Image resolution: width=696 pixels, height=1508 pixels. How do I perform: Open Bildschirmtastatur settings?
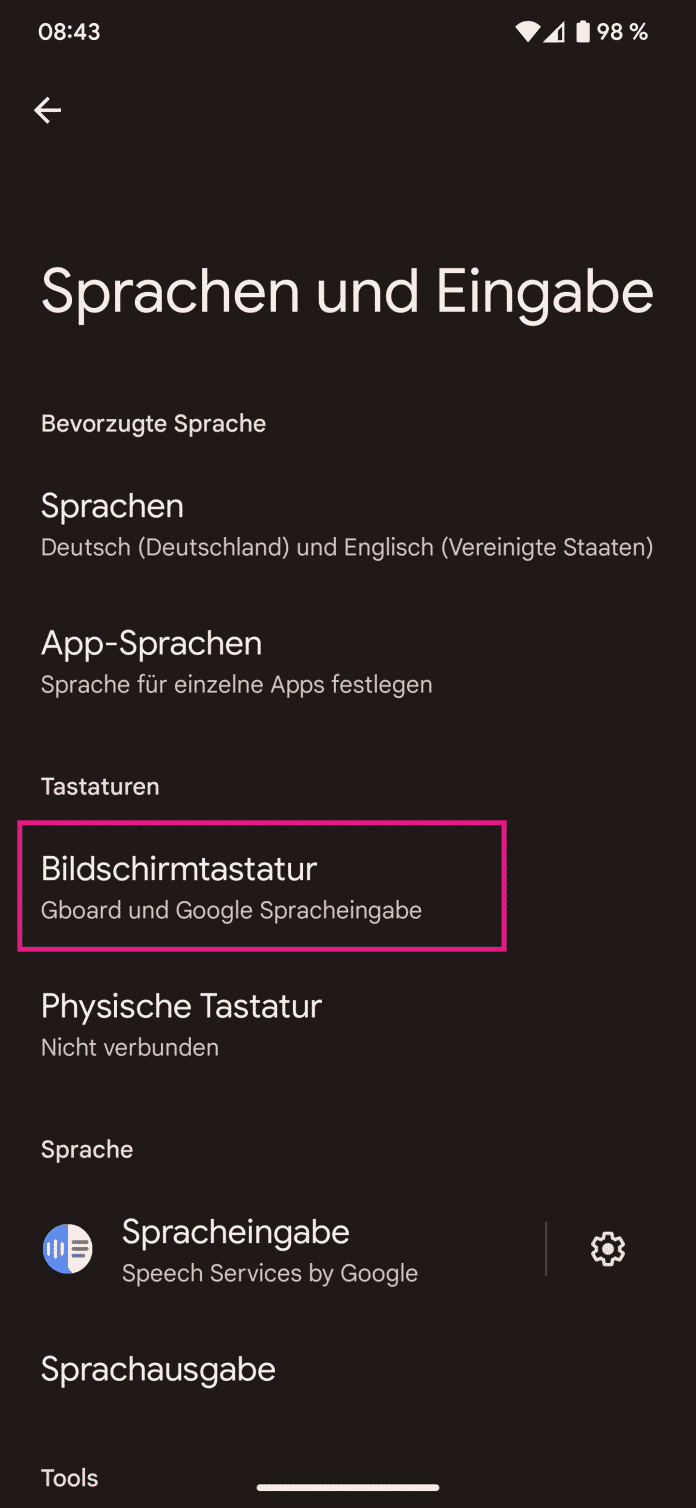click(262, 886)
